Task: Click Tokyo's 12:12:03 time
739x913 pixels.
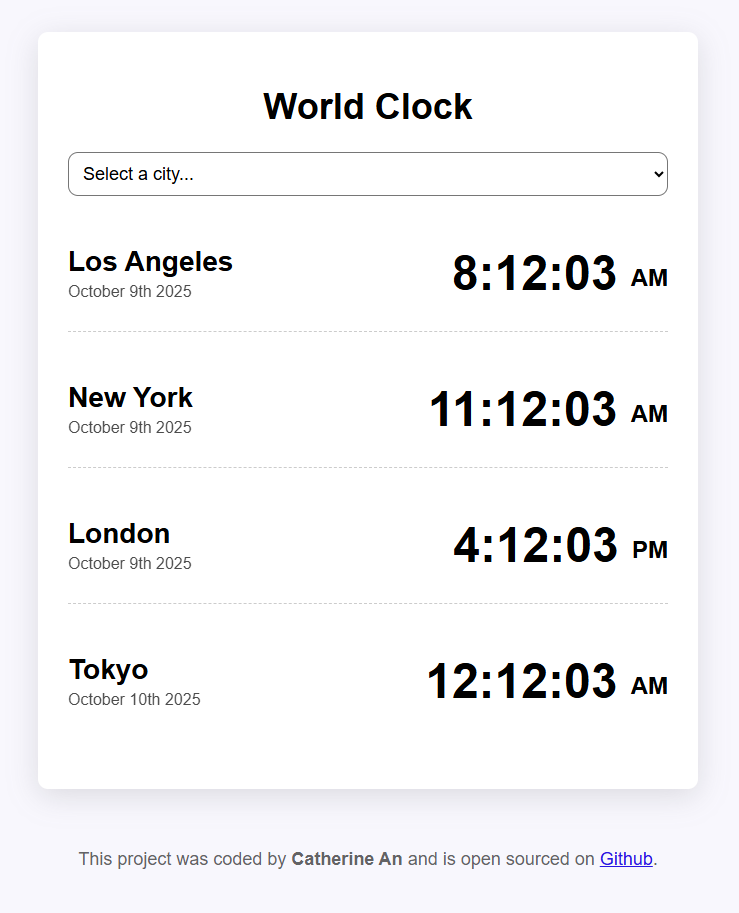Action: [523, 681]
